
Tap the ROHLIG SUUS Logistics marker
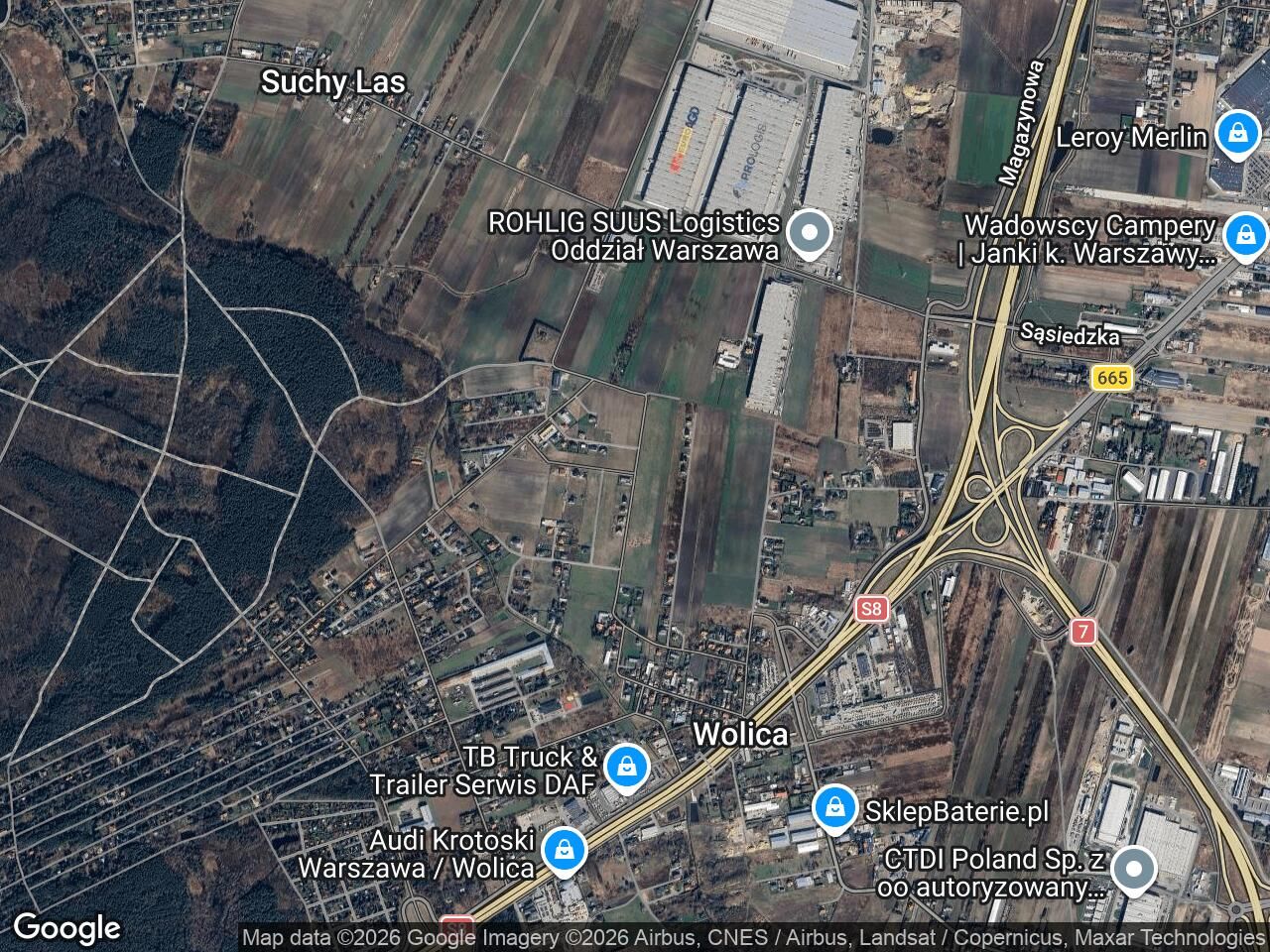811,234
